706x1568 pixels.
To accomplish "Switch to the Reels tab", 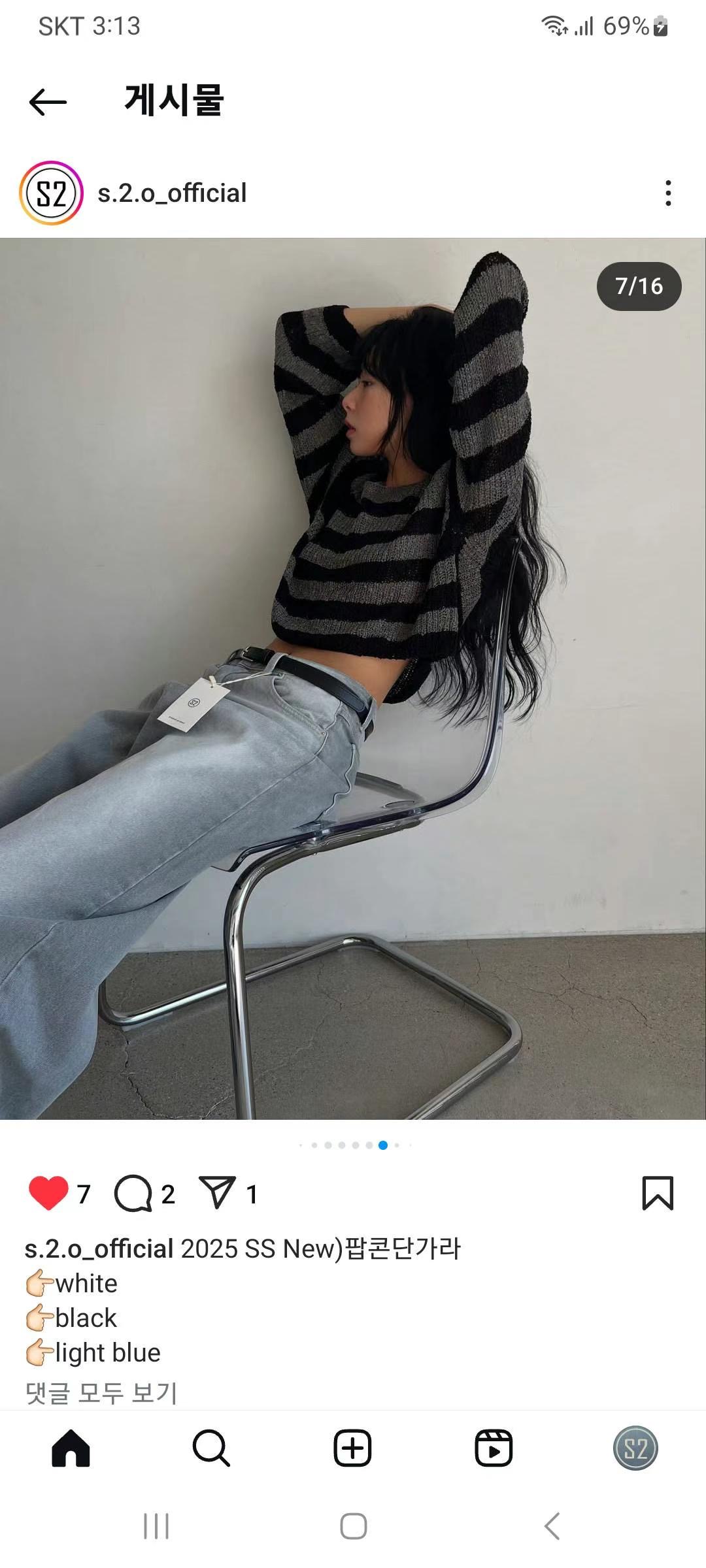I will pos(494,1448).
